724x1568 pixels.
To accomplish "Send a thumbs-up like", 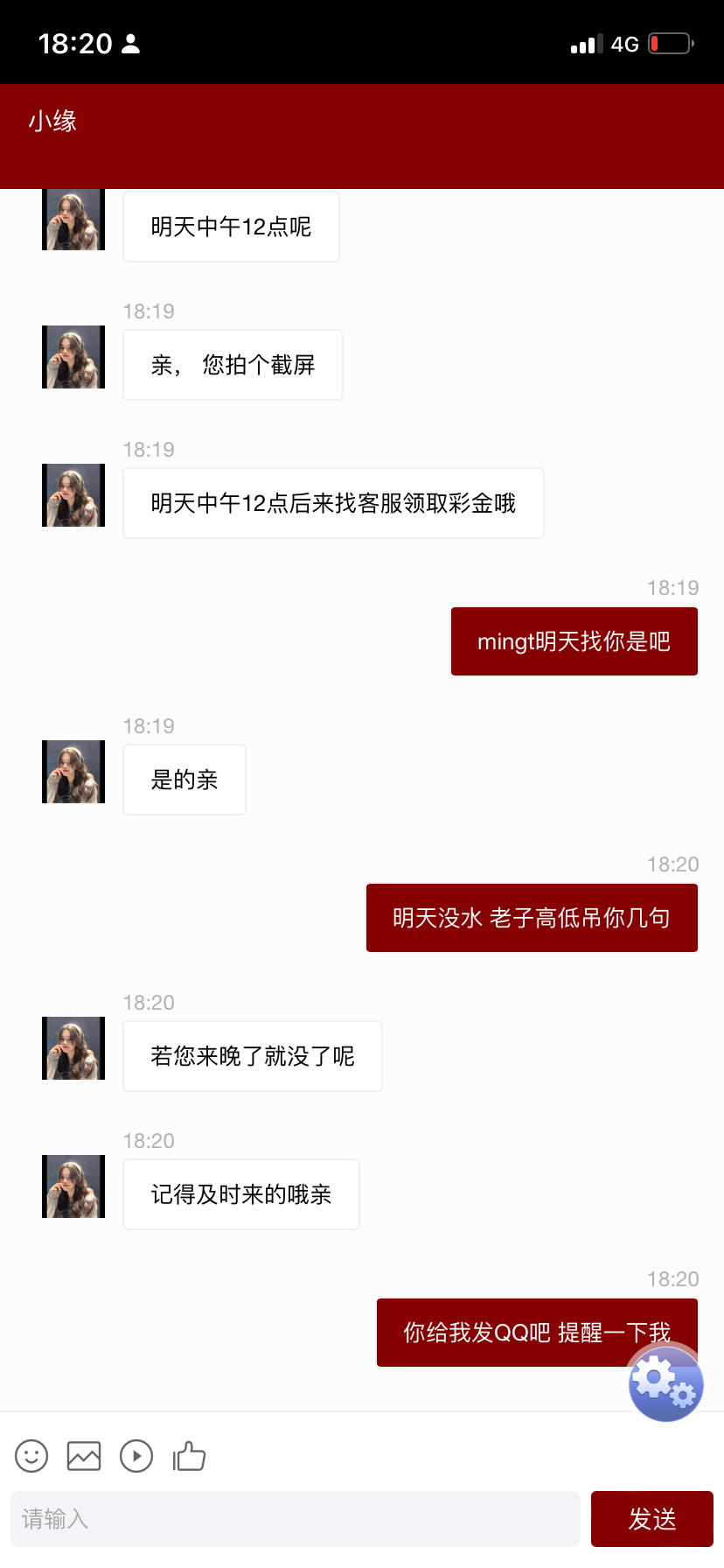I will pyautogui.click(x=189, y=1456).
